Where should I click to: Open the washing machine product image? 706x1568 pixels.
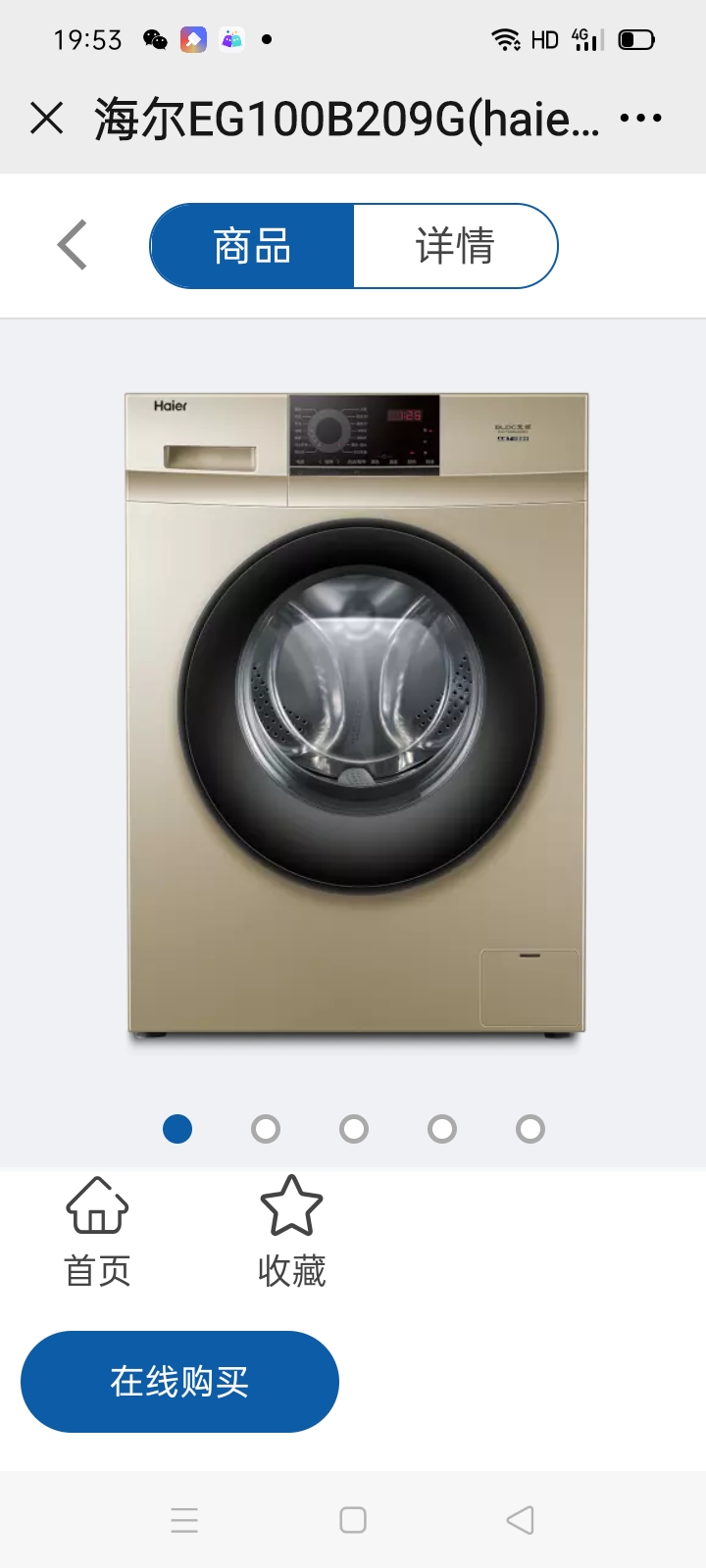pyautogui.click(x=356, y=712)
